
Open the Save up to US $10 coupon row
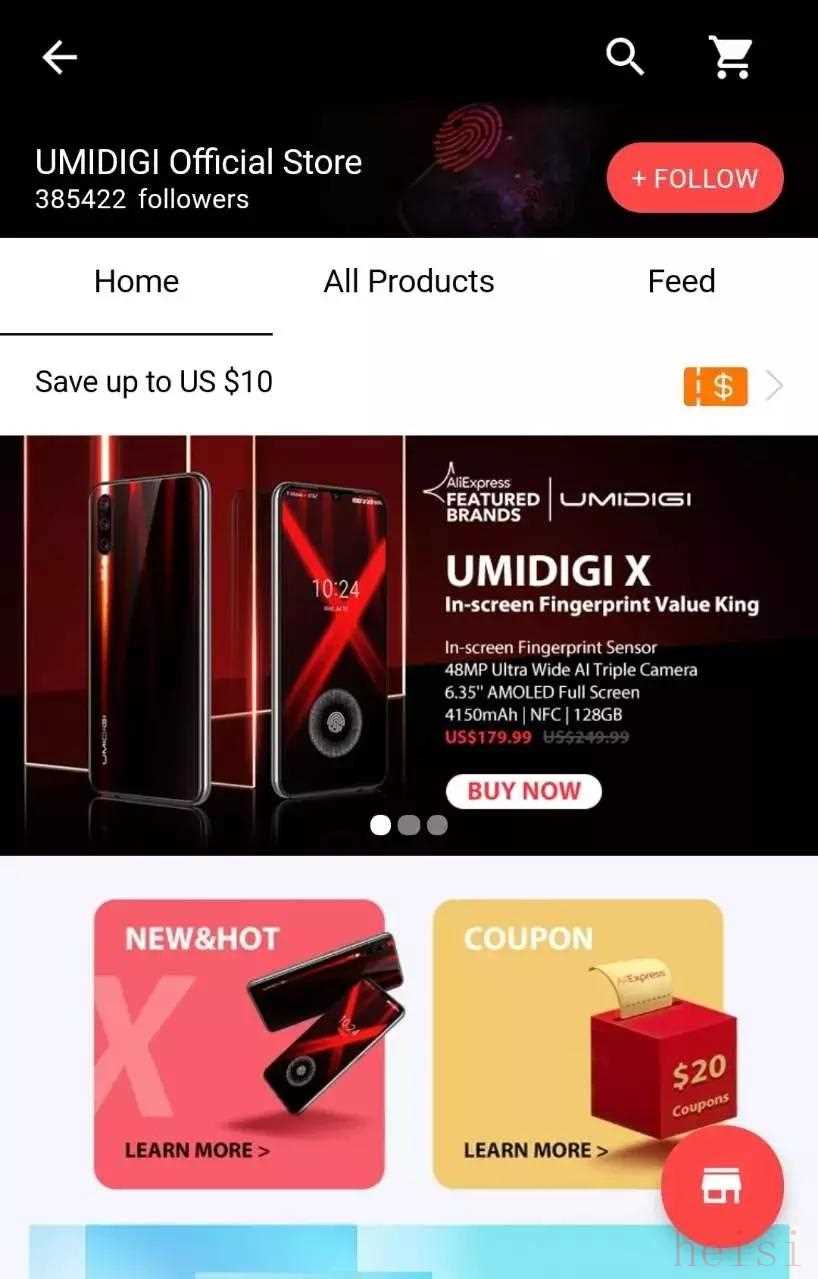408,383
